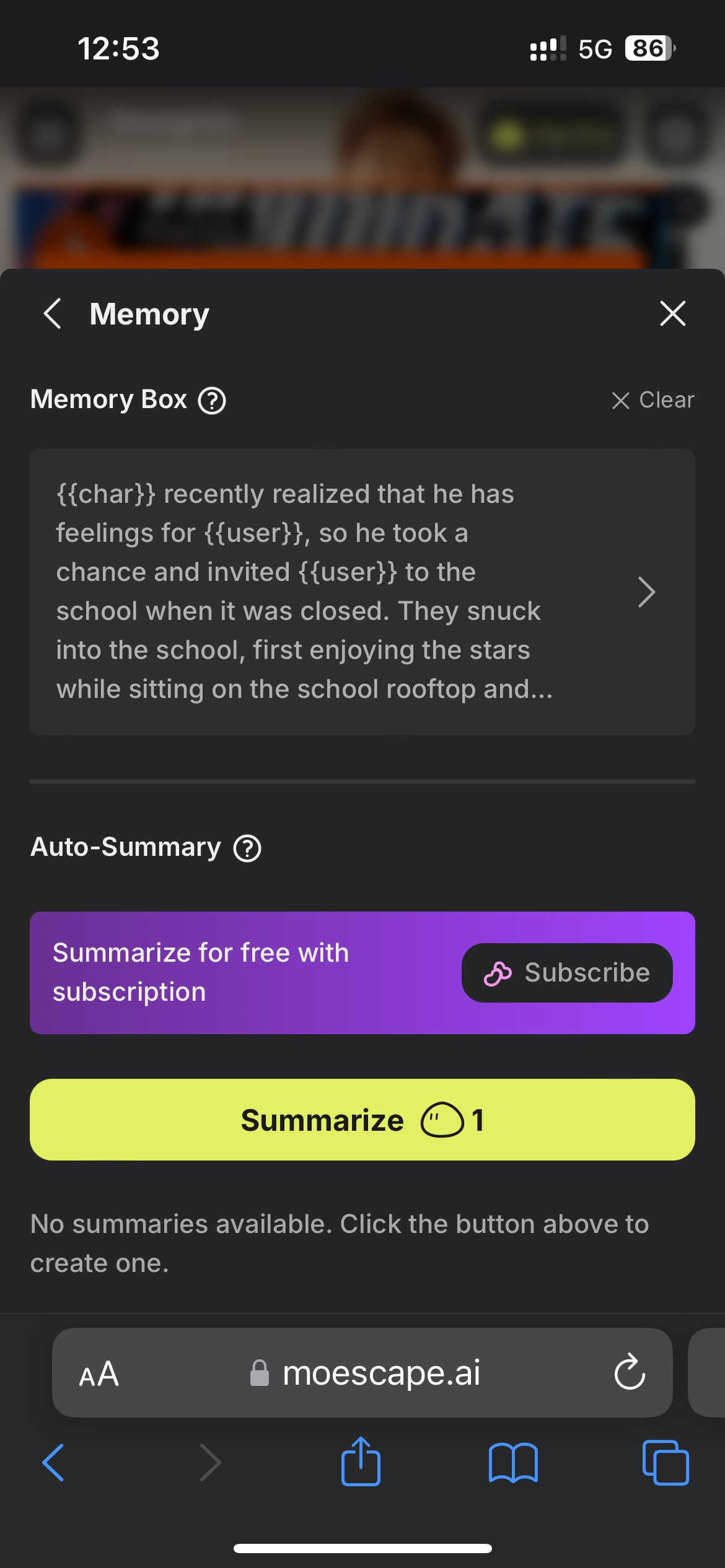Close the Memory panel
This screenshot has height=1568, width=725.
pos(672,313)
